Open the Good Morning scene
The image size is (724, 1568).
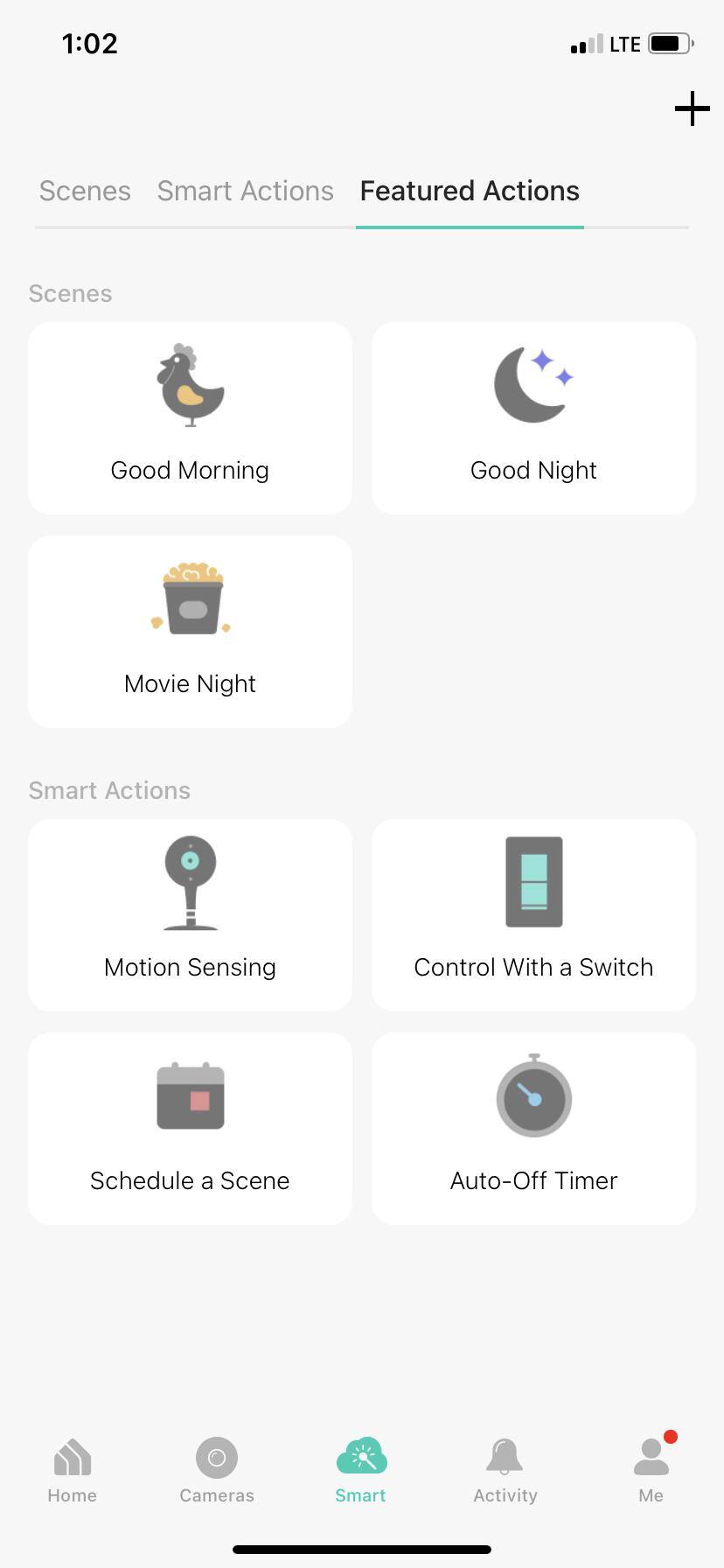click(x=190, y=417)
